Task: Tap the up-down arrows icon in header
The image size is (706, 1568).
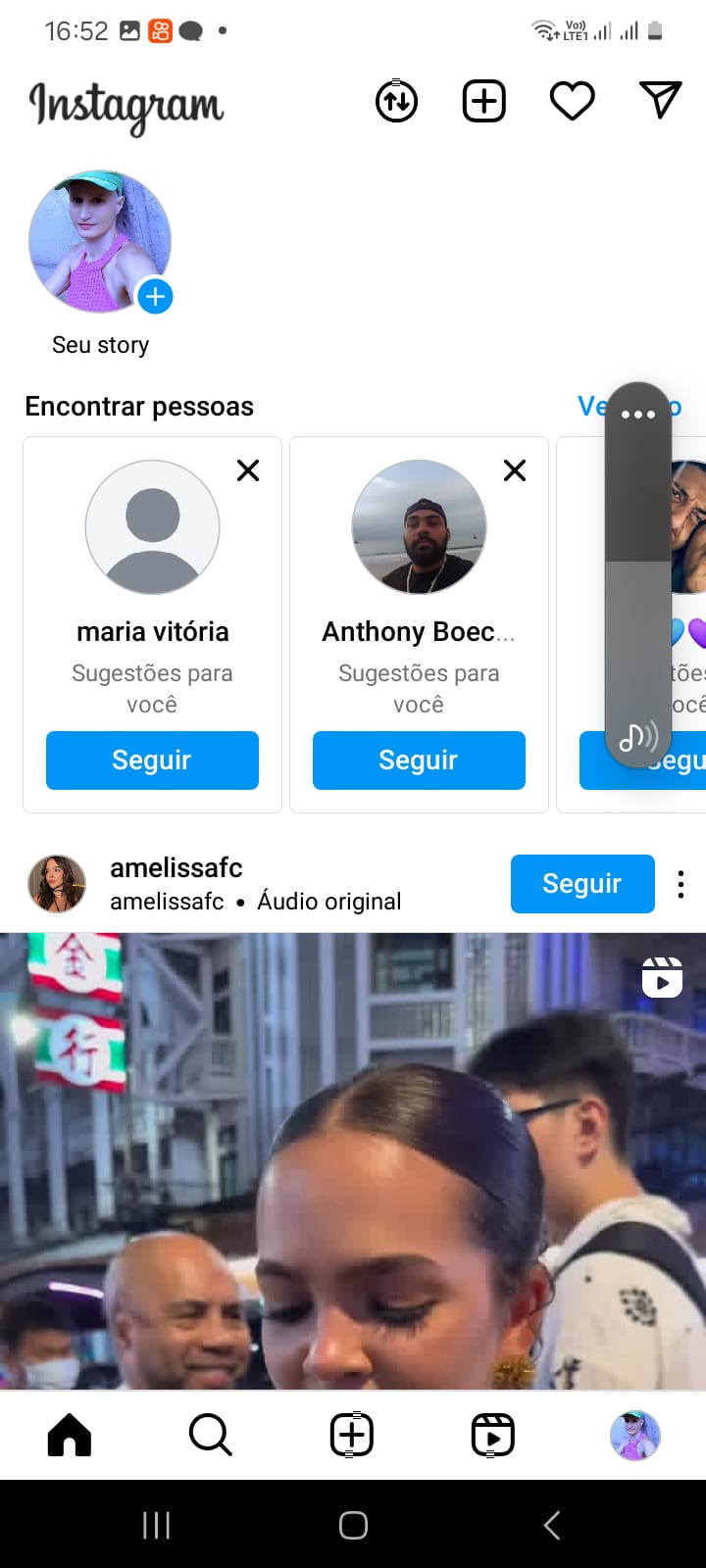Action: tap(396, 101)
